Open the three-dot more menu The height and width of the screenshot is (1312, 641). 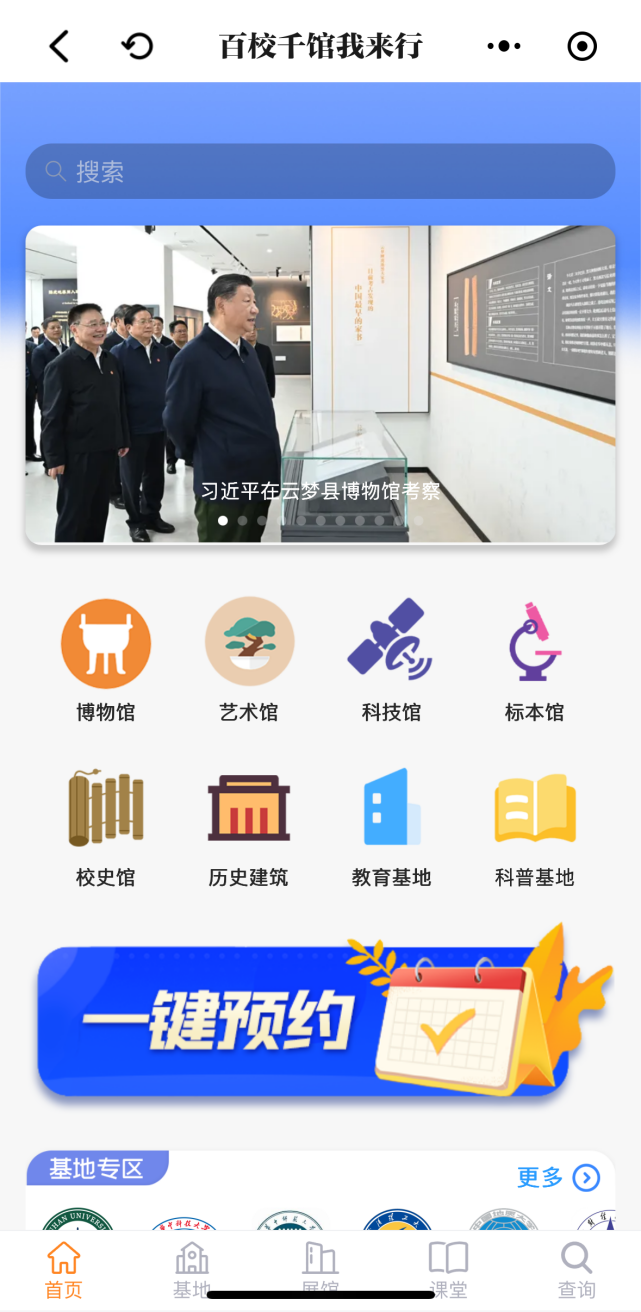tap(504, 46)
